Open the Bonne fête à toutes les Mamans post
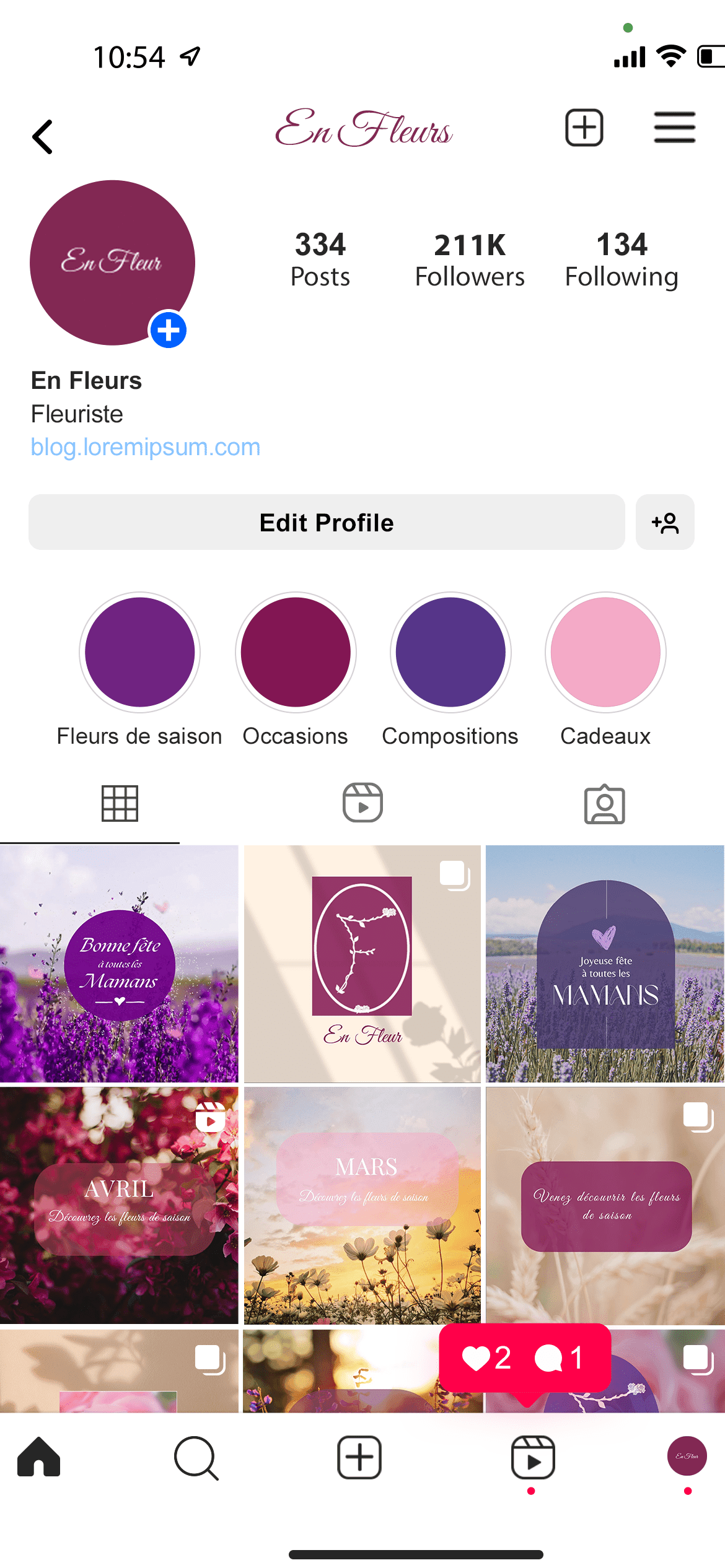The image size is (725, 1568). (119, 964)
